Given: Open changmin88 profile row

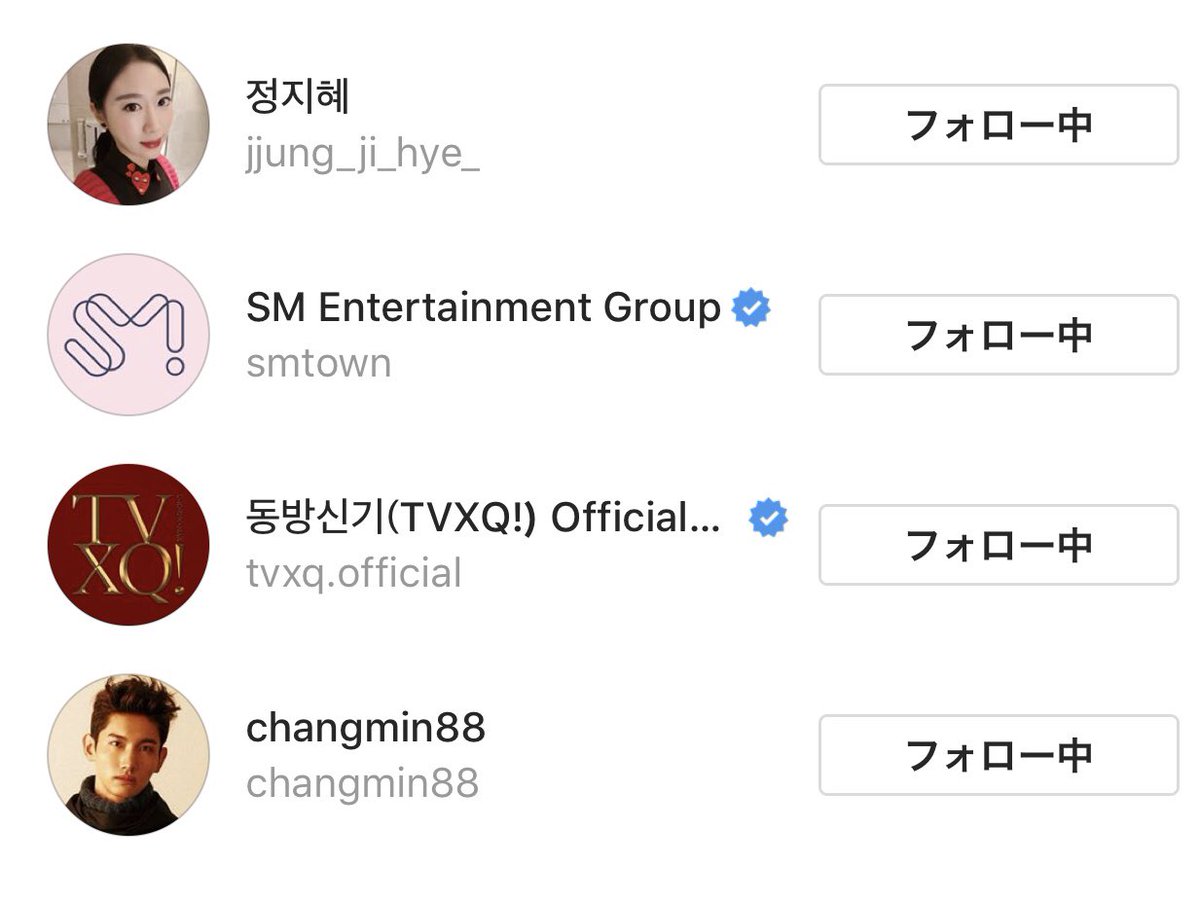Looking at the screenshot, I should 365,755.
